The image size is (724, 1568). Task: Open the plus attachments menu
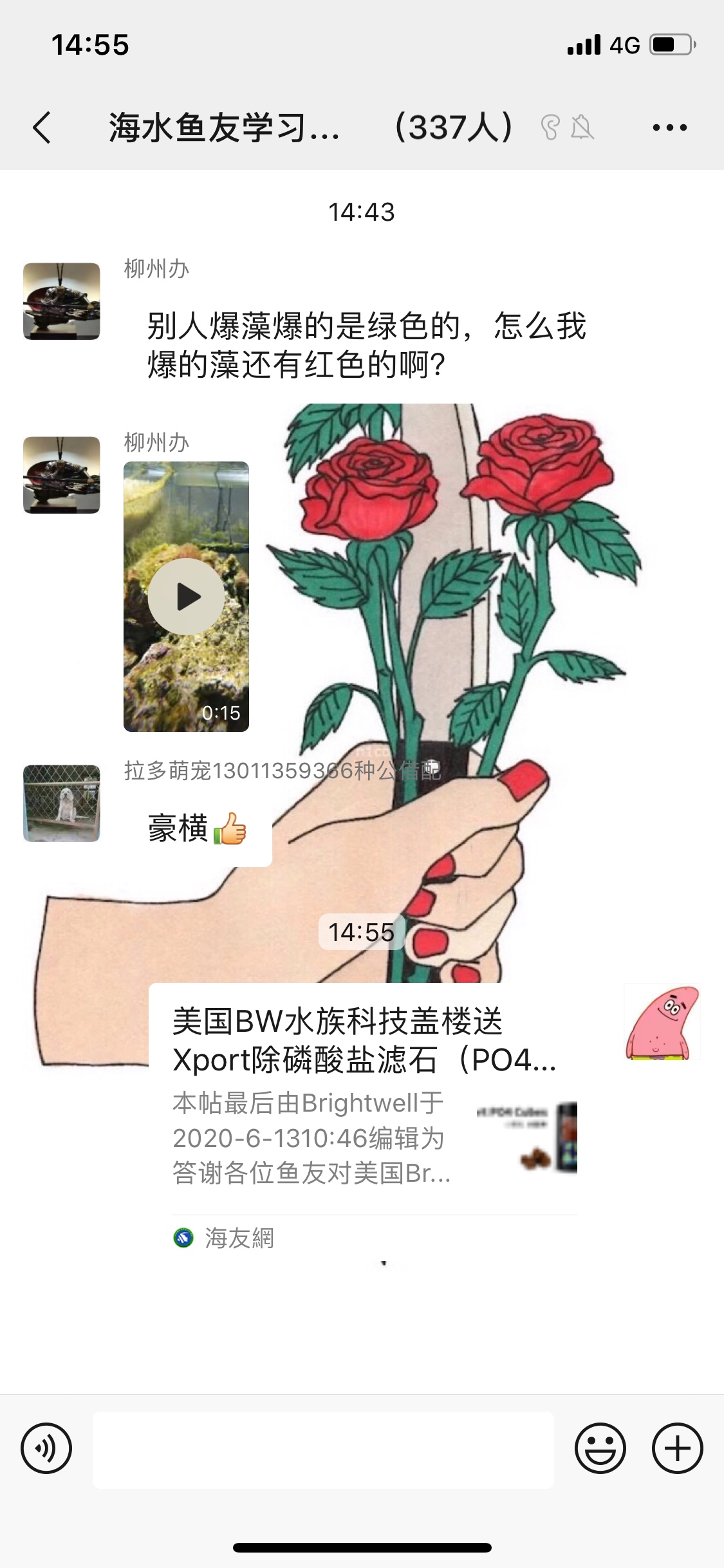pyautogui.click(x=677, y=1449)
